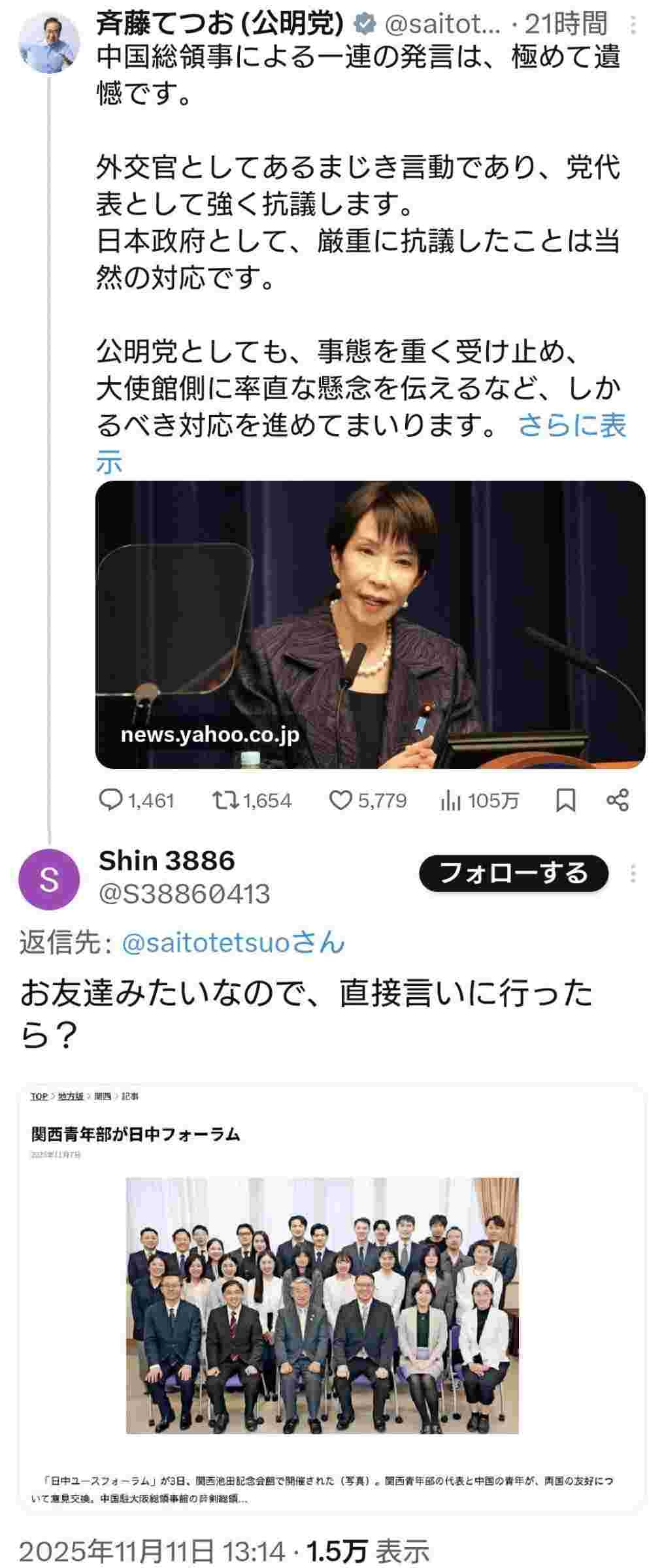
Task: Open Shin 3886's profile avatar
Action: [49, 879]
